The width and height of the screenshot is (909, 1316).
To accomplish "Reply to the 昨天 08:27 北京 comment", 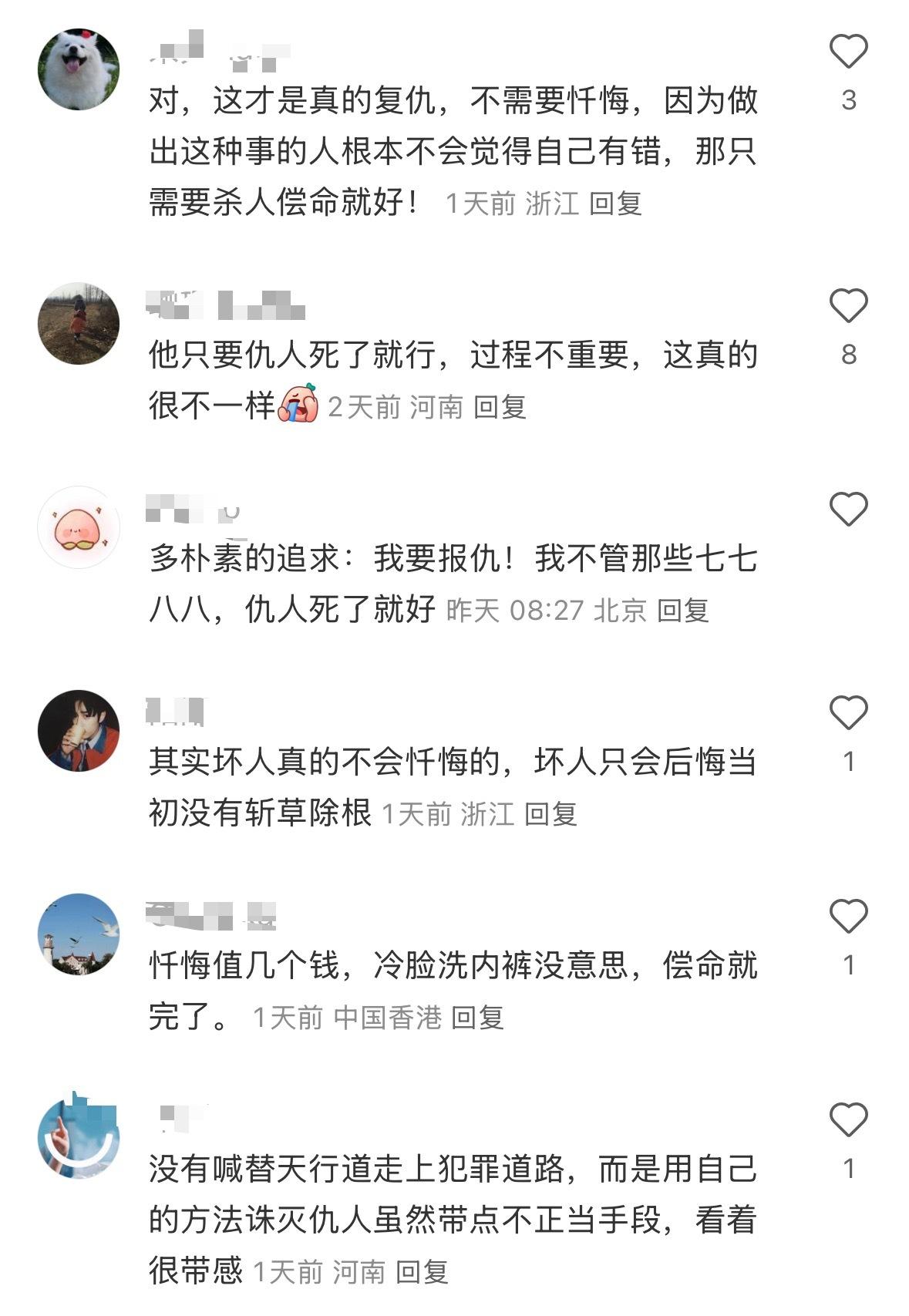I will [682, 611].
